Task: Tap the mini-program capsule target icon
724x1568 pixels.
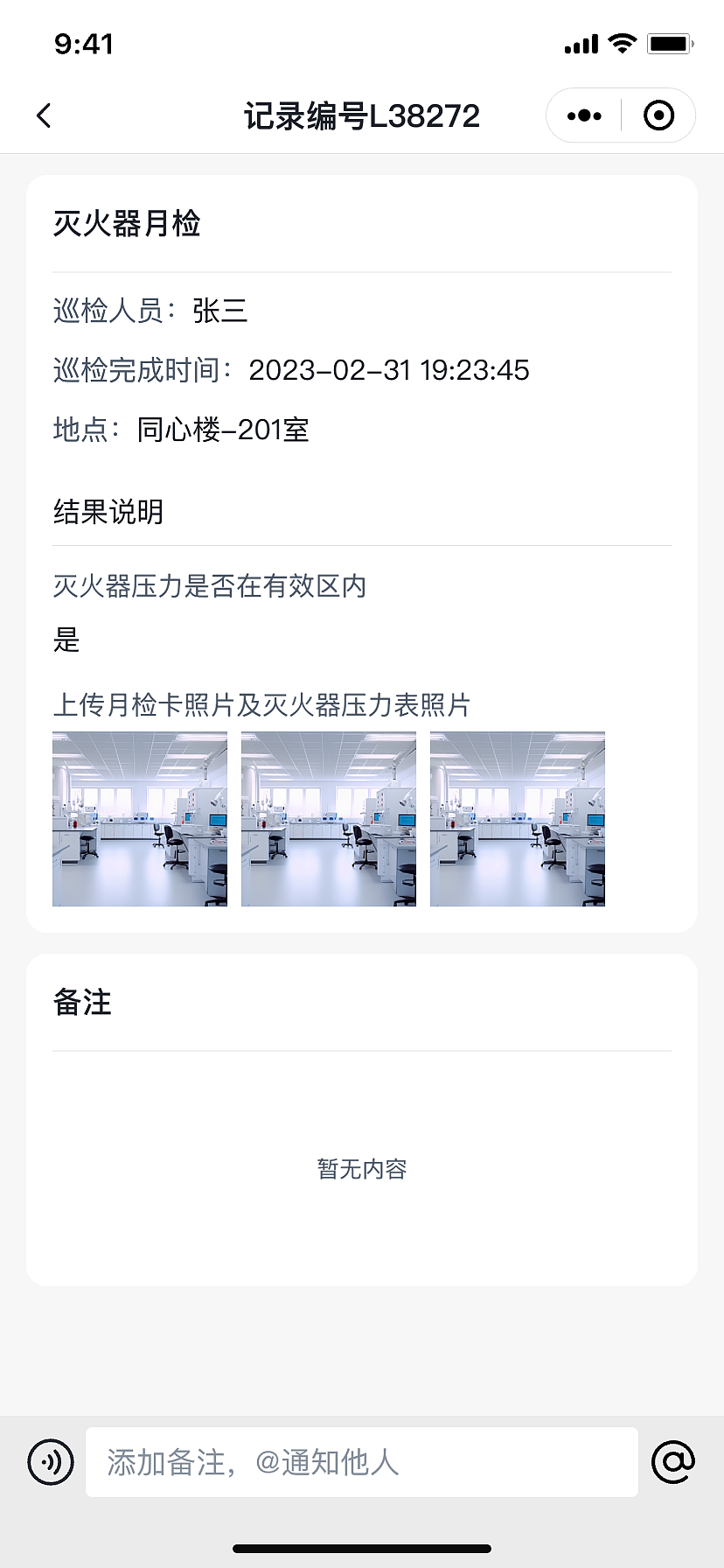Action: pyautogui.click(x=658, y=115)
